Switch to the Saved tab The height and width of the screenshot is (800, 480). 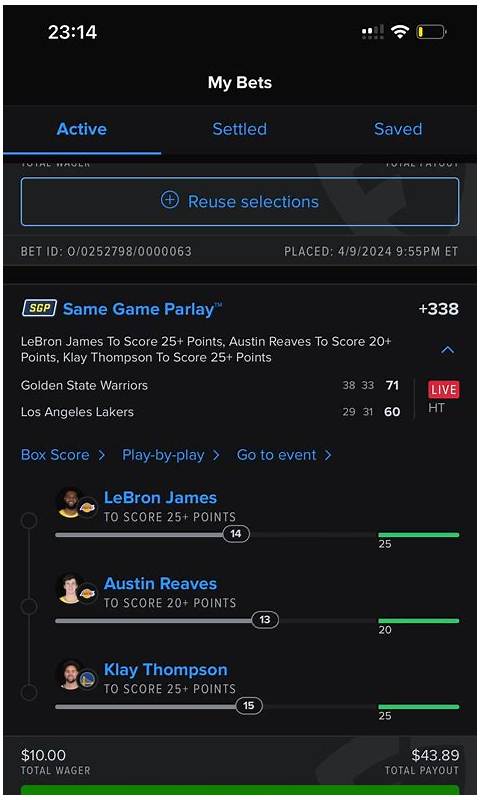coord(398,129)
